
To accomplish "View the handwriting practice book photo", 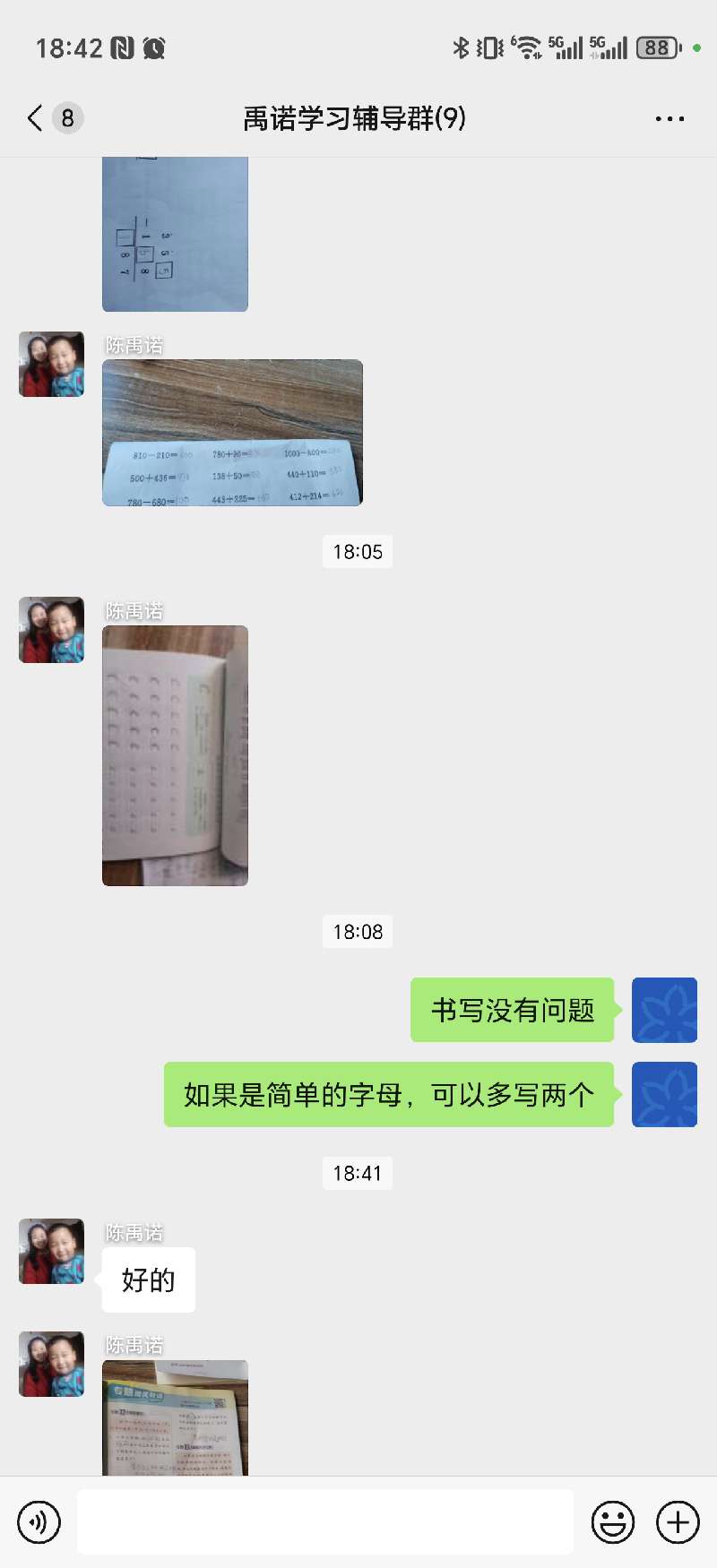I will [x=175, y=755].
